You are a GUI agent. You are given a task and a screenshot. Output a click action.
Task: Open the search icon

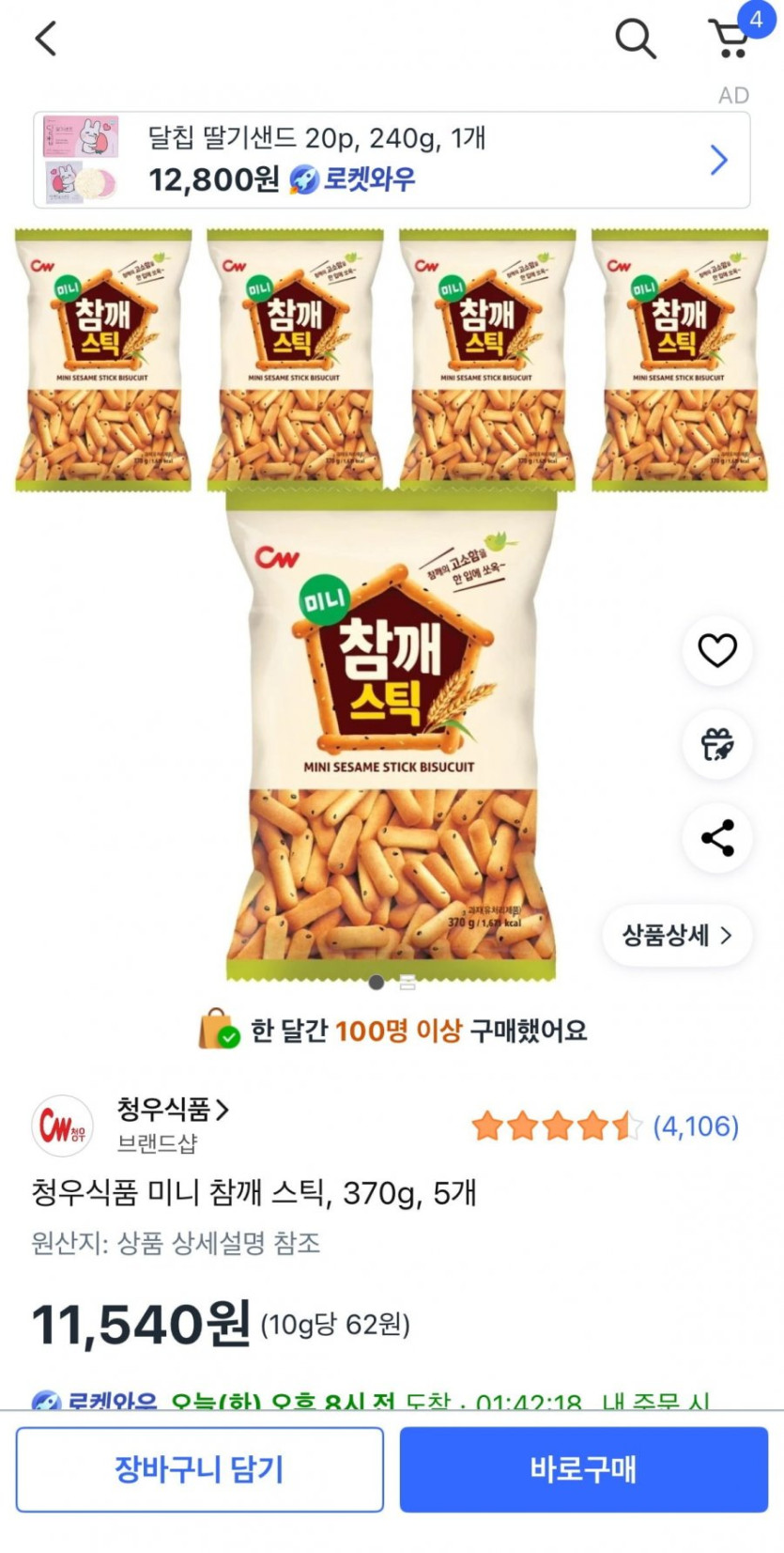click(x=635, y=39)
